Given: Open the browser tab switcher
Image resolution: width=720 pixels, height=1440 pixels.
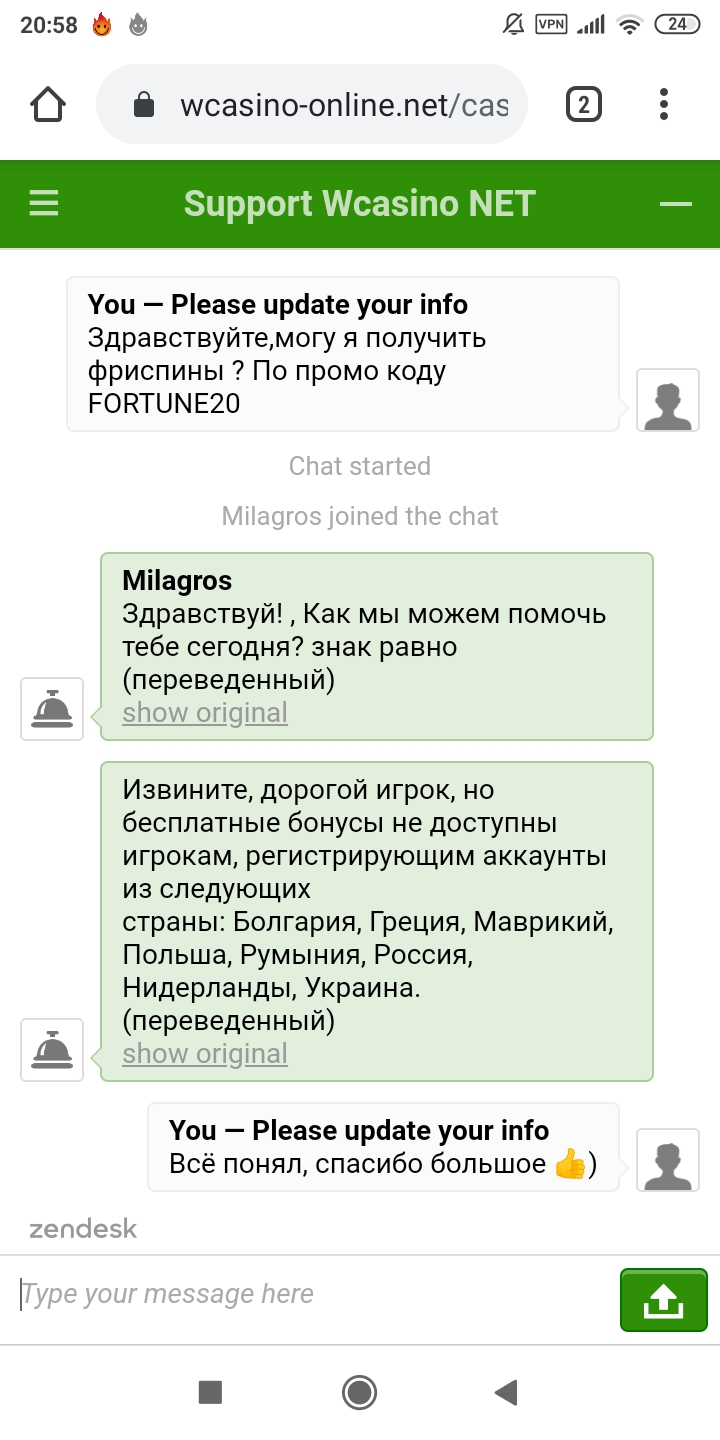Looking at the screenshot, I should 584,105.
